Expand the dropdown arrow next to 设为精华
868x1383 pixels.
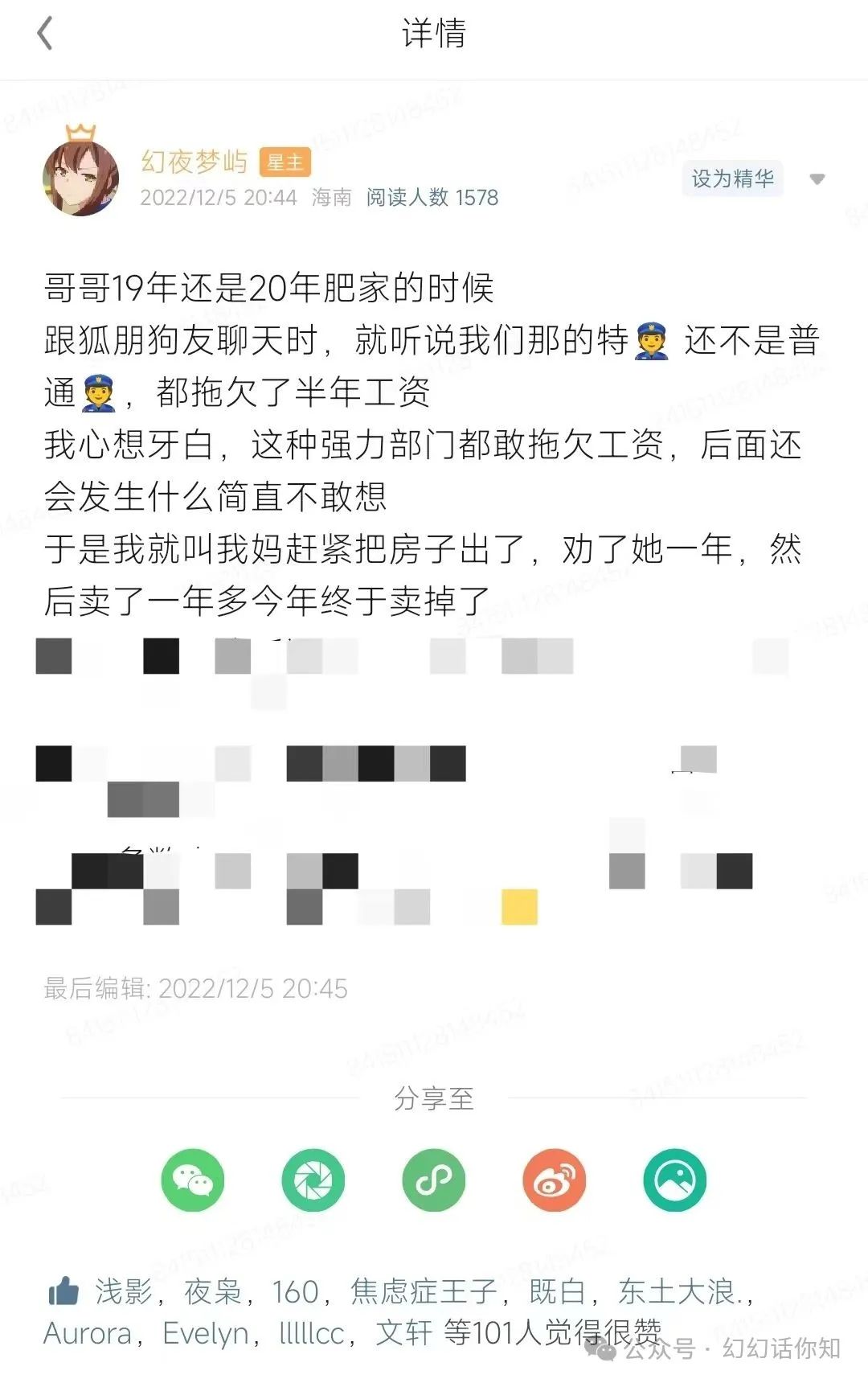pos(817,179)
